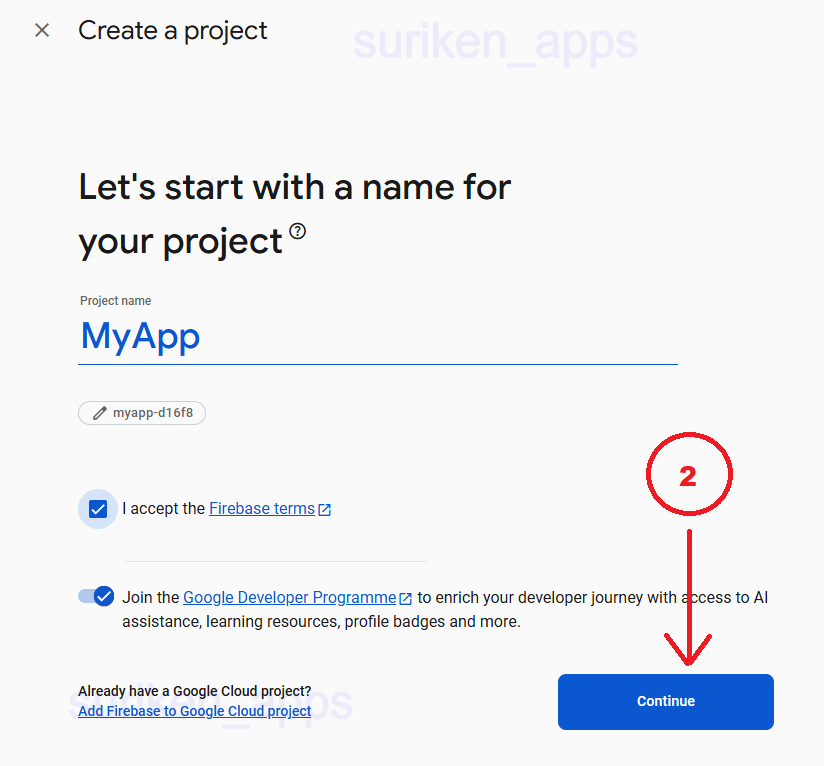Open the Firebase terms link
The height and width of the screenshot is (766, 824).
point(262,509)
